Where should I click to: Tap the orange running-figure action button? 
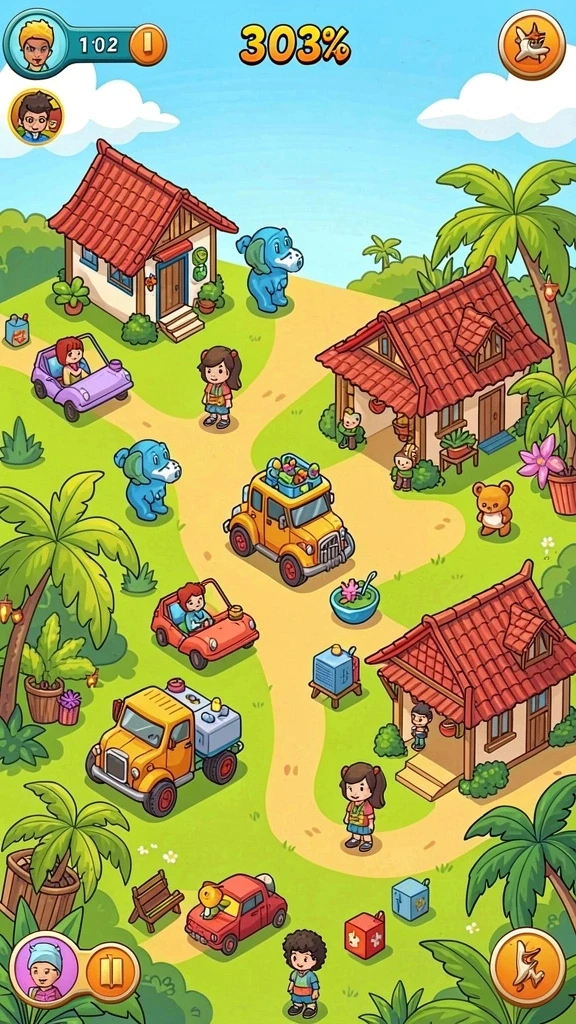[528, 967]
